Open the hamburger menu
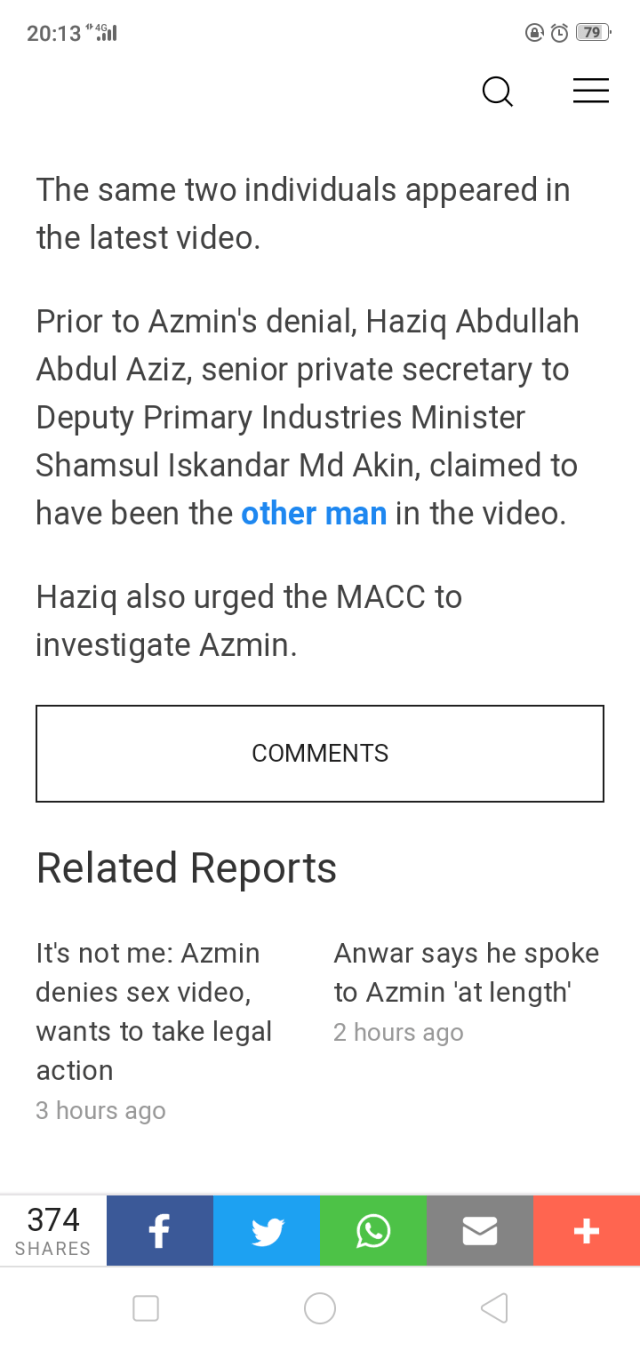The height and width of the screenshot is (1351, 640). coord(590,91)
